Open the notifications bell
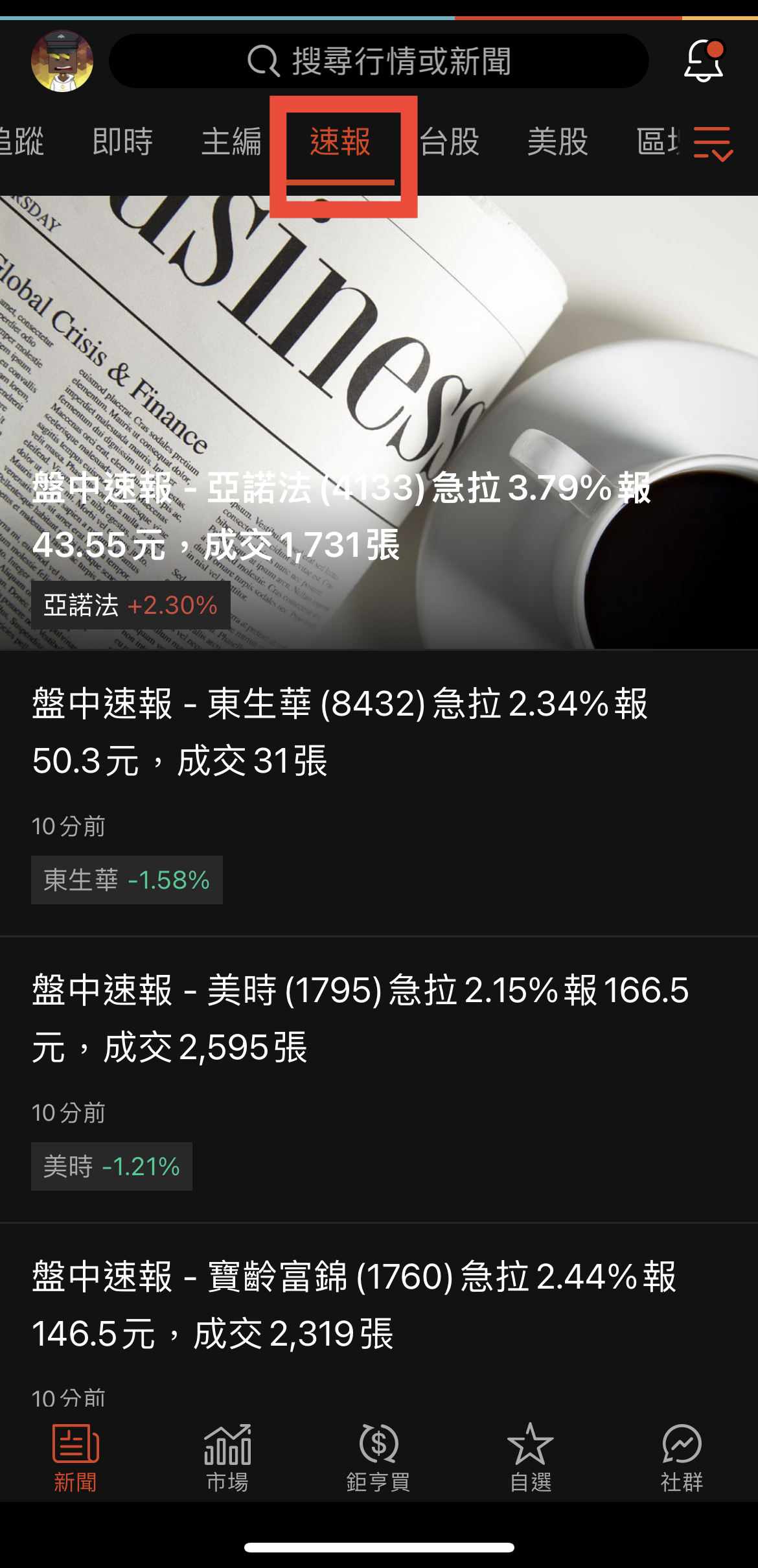This screenshot has height=1568, width=758. (x=704, y=61)
